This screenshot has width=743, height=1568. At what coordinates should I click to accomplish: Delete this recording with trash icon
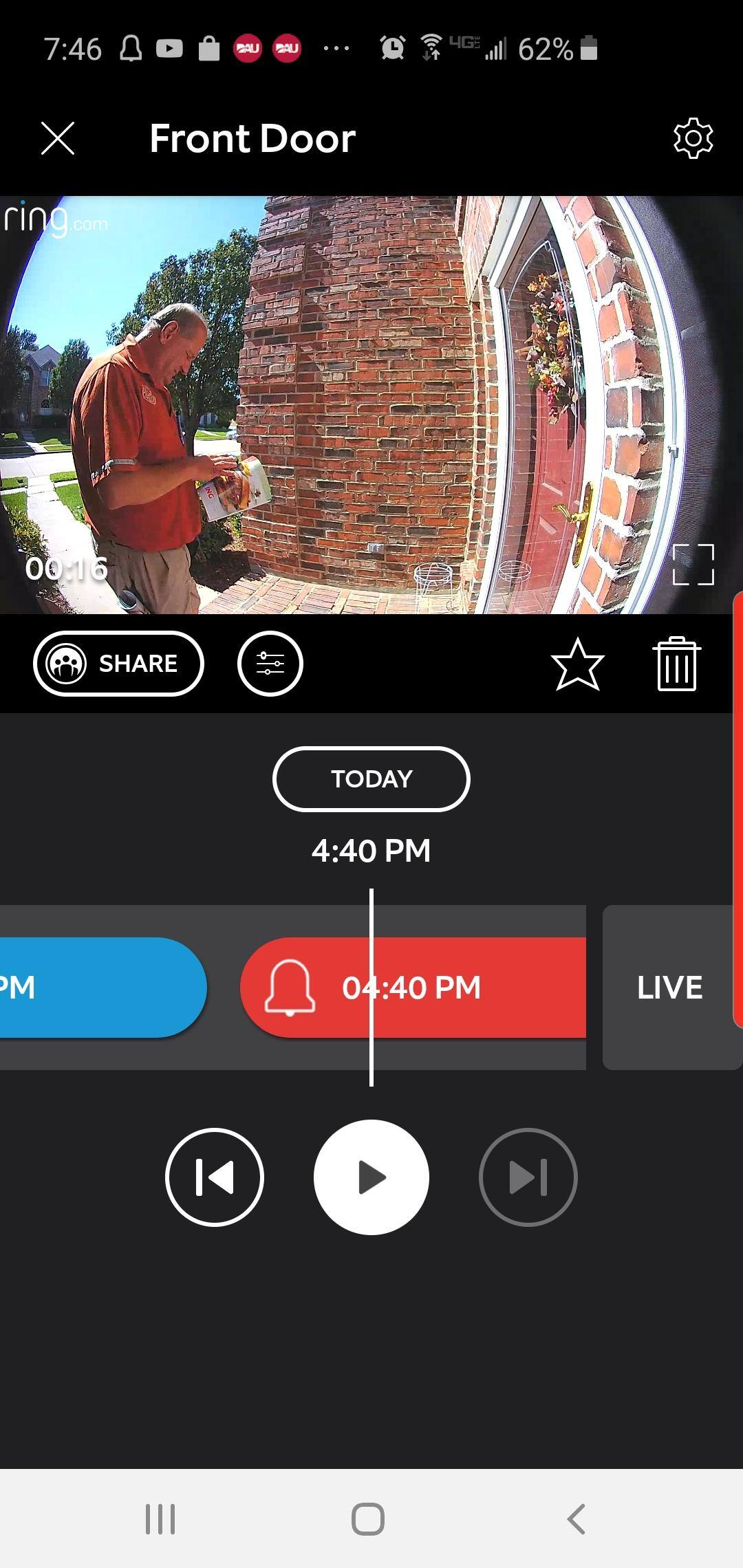[x=677, y=664]
